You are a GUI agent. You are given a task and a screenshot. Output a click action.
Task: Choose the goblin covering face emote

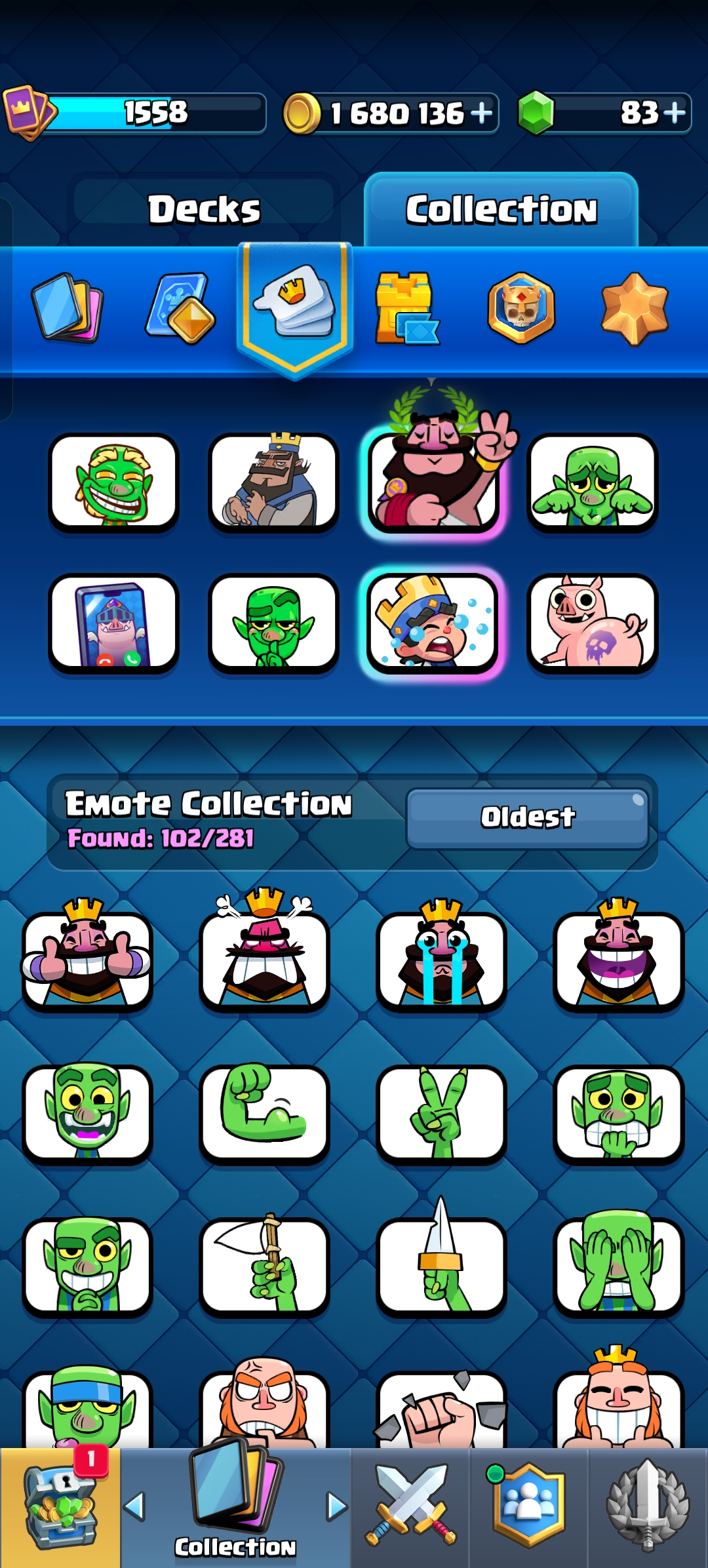pyautogui.click(x=618, y=1264)
